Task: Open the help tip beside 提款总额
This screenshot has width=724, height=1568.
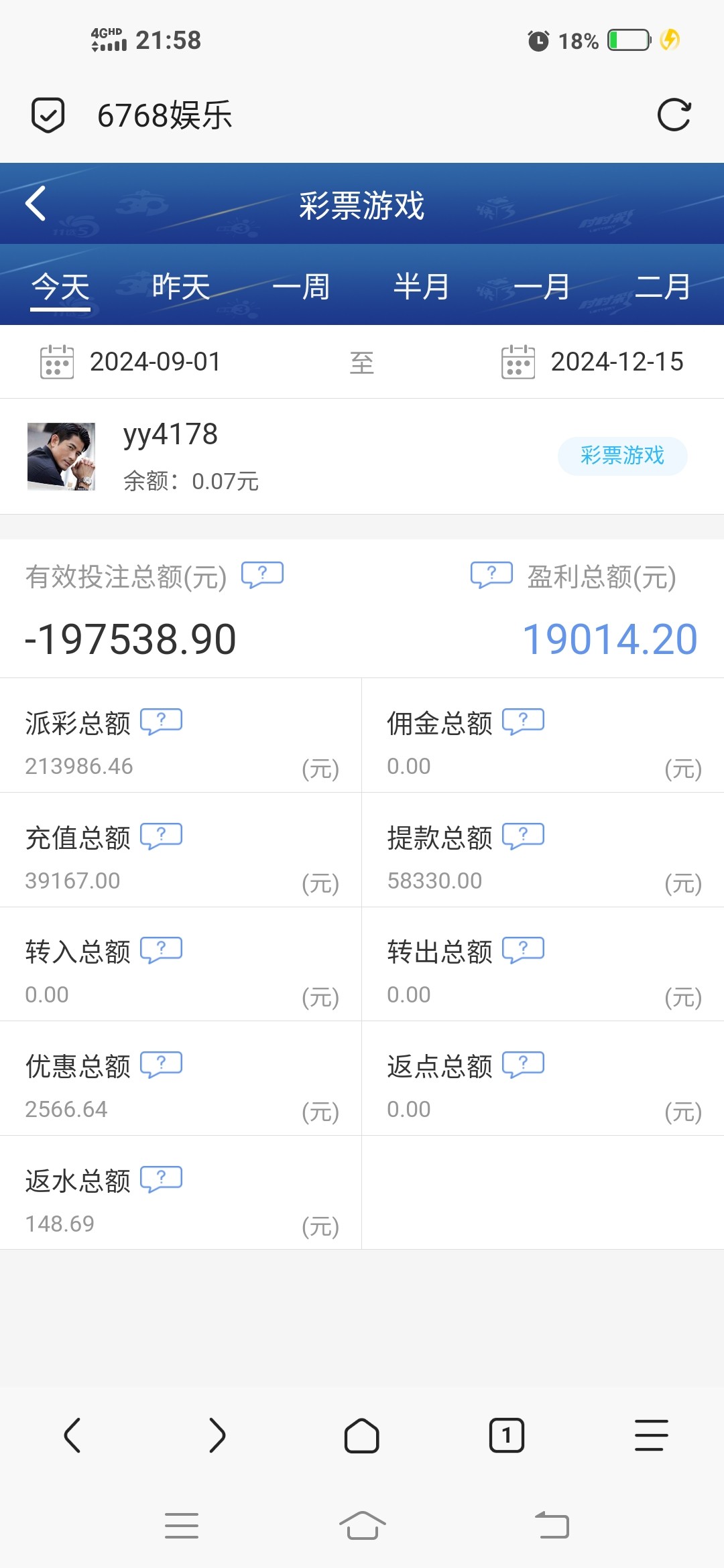Action: click(523, 836)
